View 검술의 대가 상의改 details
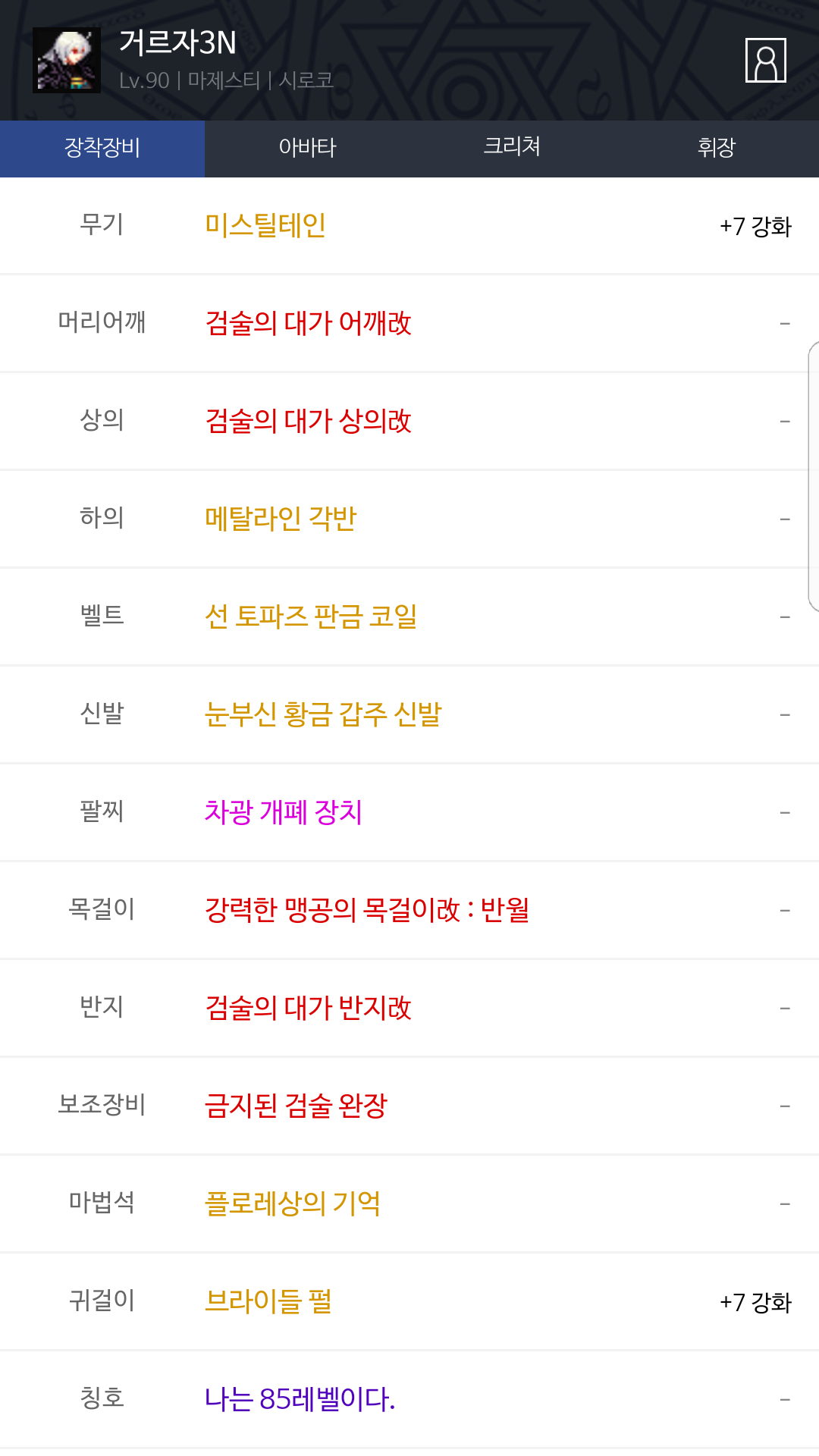819x1456 pixels. [308, 422]
